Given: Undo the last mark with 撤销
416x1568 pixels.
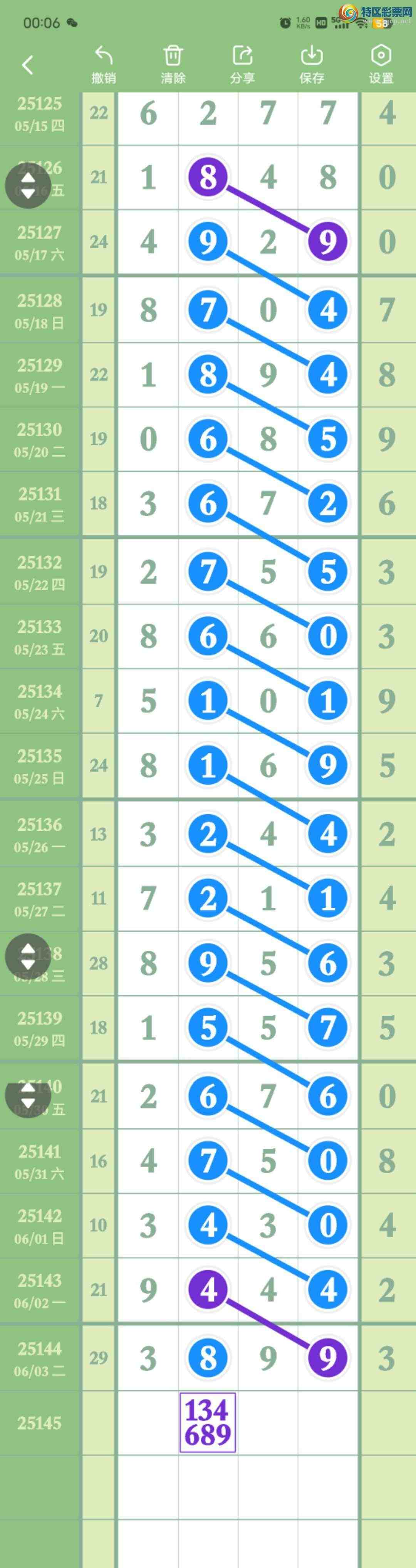Looking at the screenshot, I should point(104,64).
